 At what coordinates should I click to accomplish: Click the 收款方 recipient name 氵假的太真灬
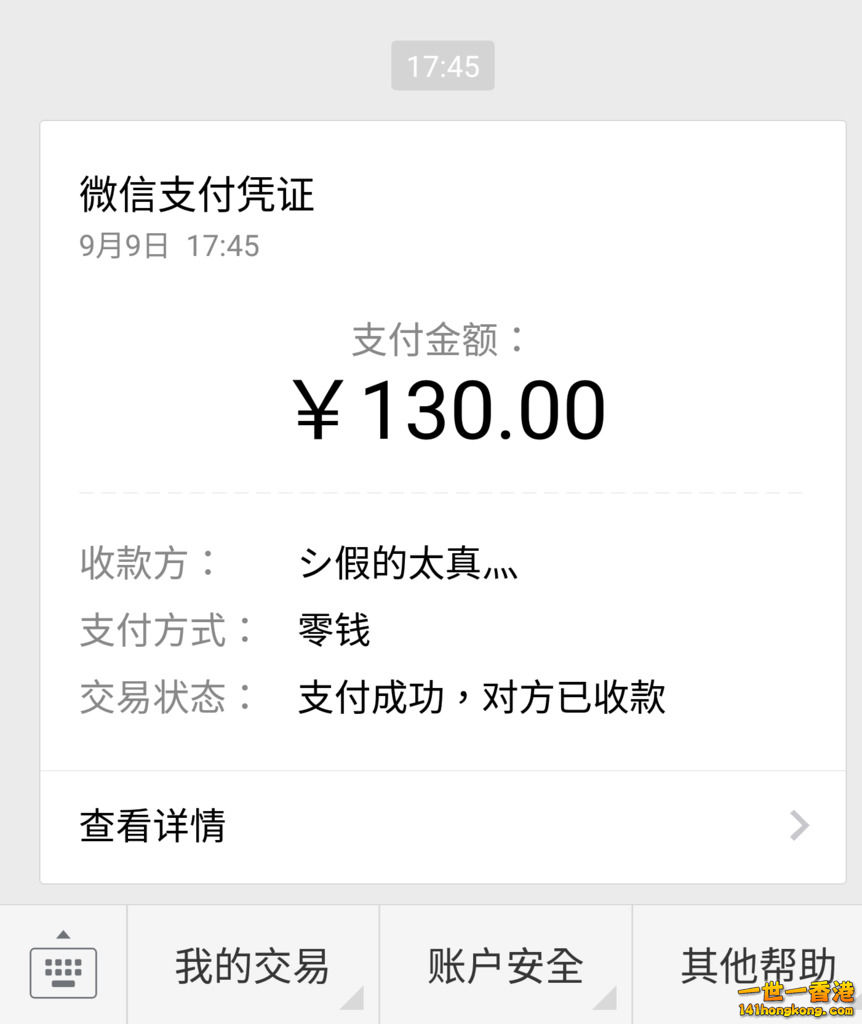coord(409,562)
